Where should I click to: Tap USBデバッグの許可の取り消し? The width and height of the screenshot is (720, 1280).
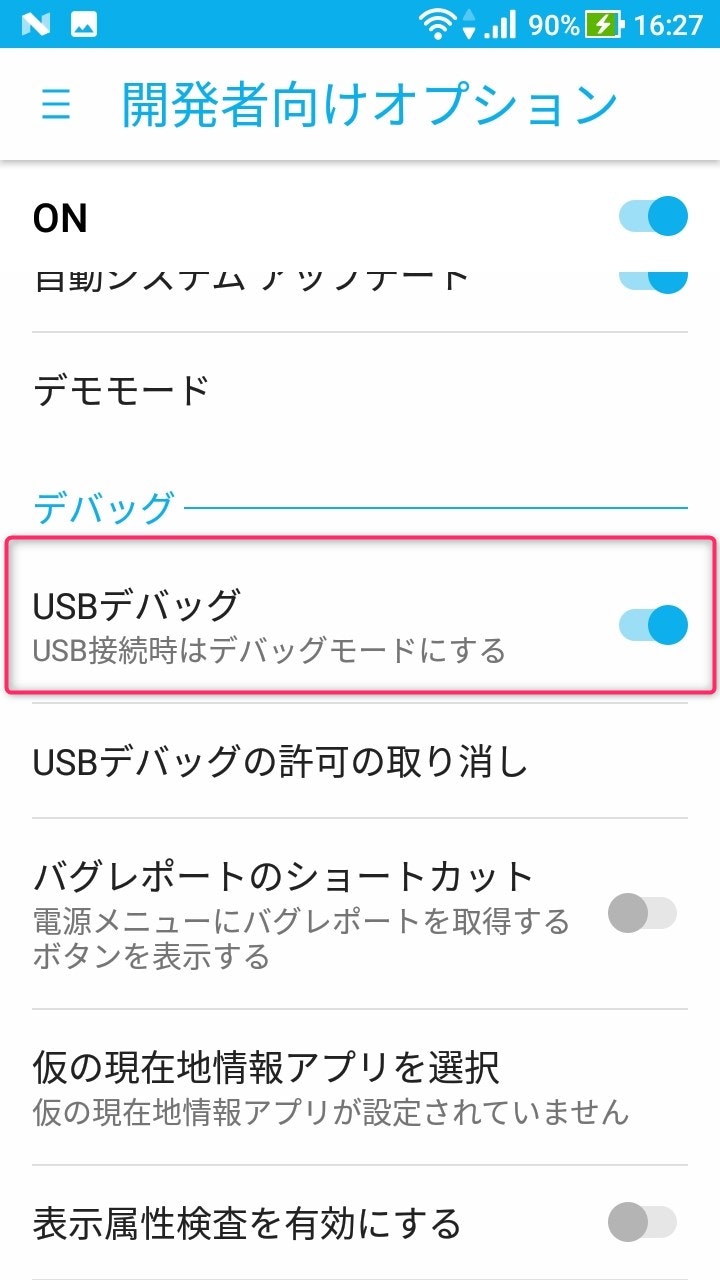pyautogui.click(x=360, y=762)
